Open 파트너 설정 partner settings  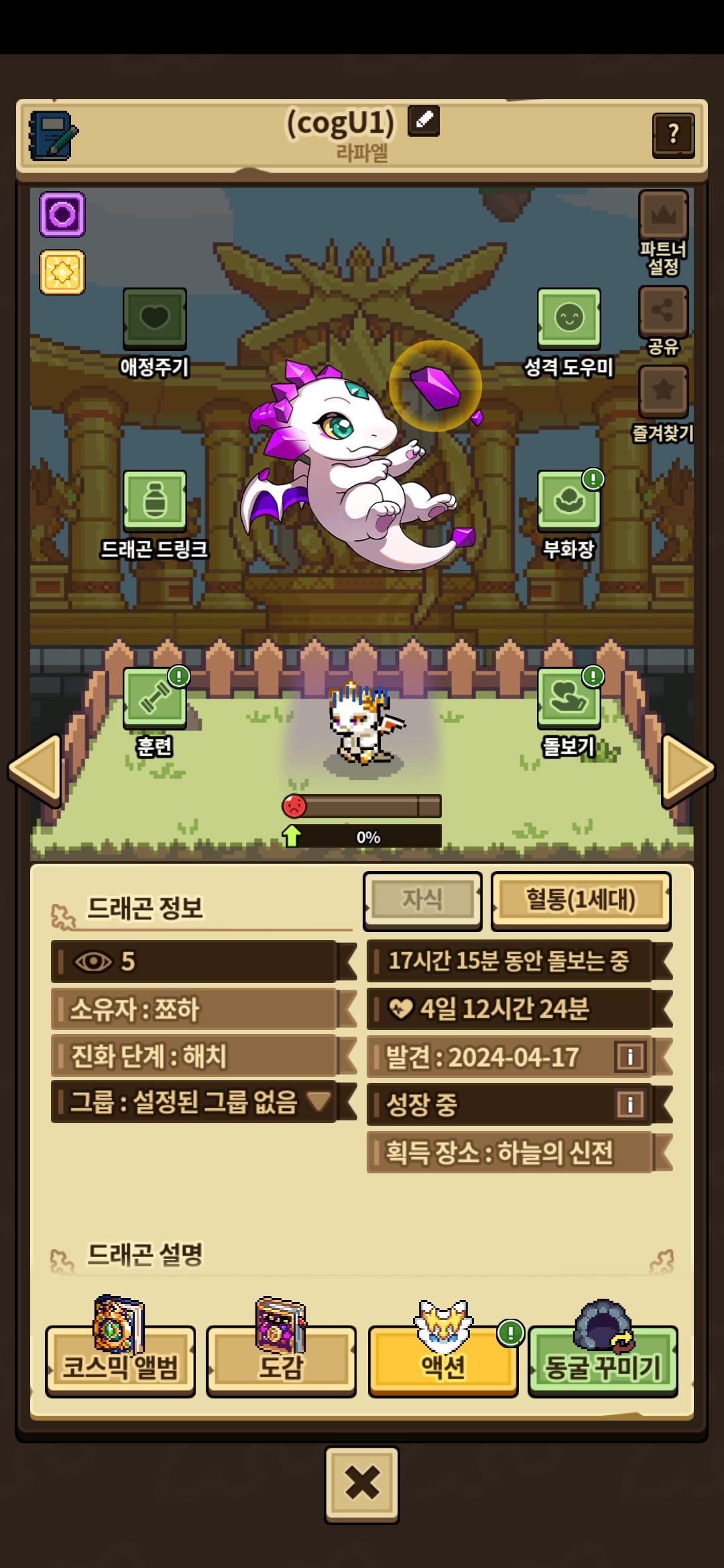(663, 216)
